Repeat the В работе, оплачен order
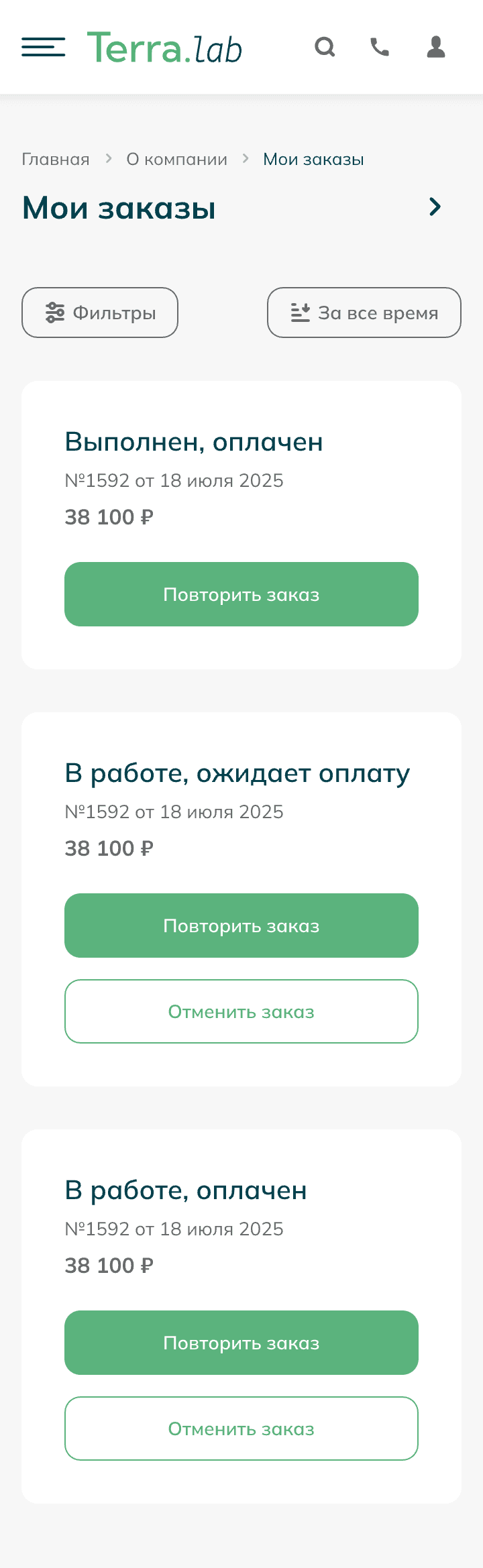Screen dimensions: 483x1568 [241, 1343]
